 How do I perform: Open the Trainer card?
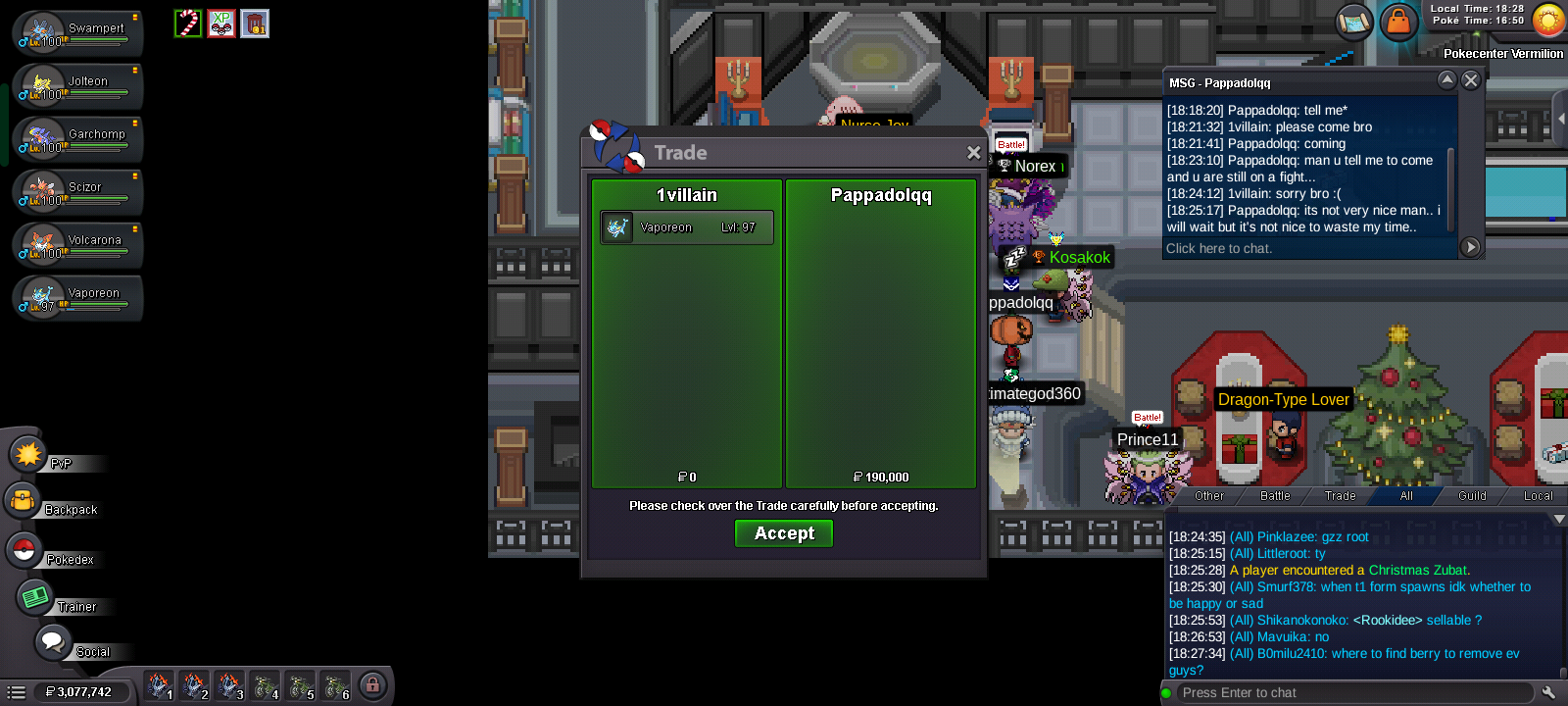36,597
